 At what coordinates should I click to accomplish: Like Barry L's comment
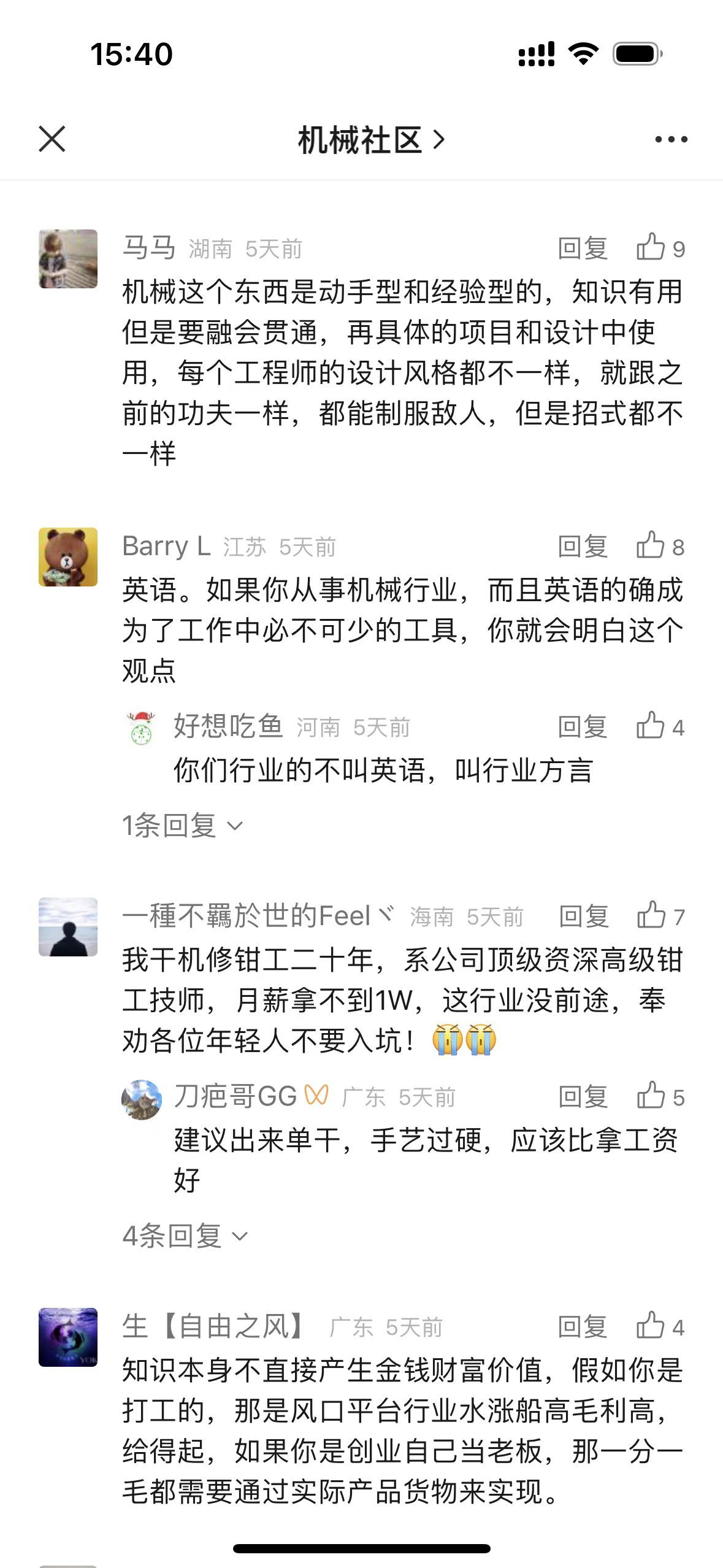pos(660,546)
